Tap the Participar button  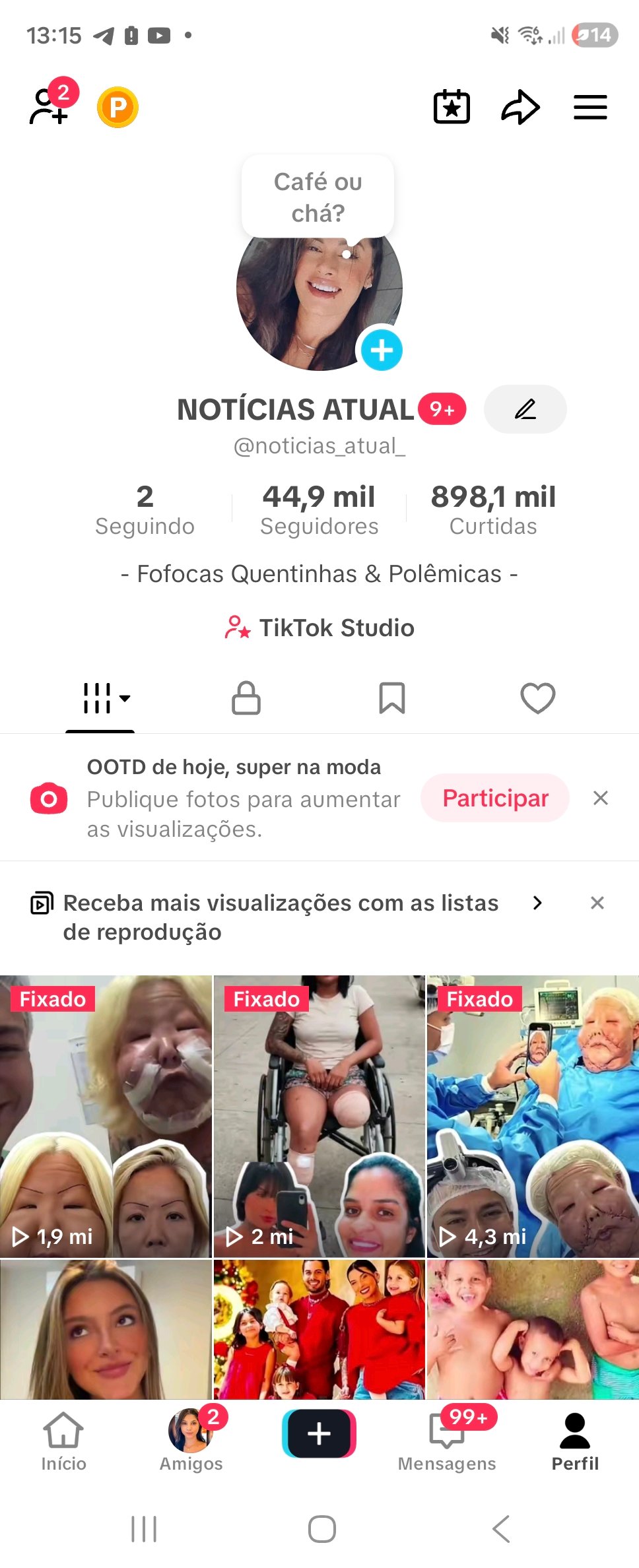495,798
